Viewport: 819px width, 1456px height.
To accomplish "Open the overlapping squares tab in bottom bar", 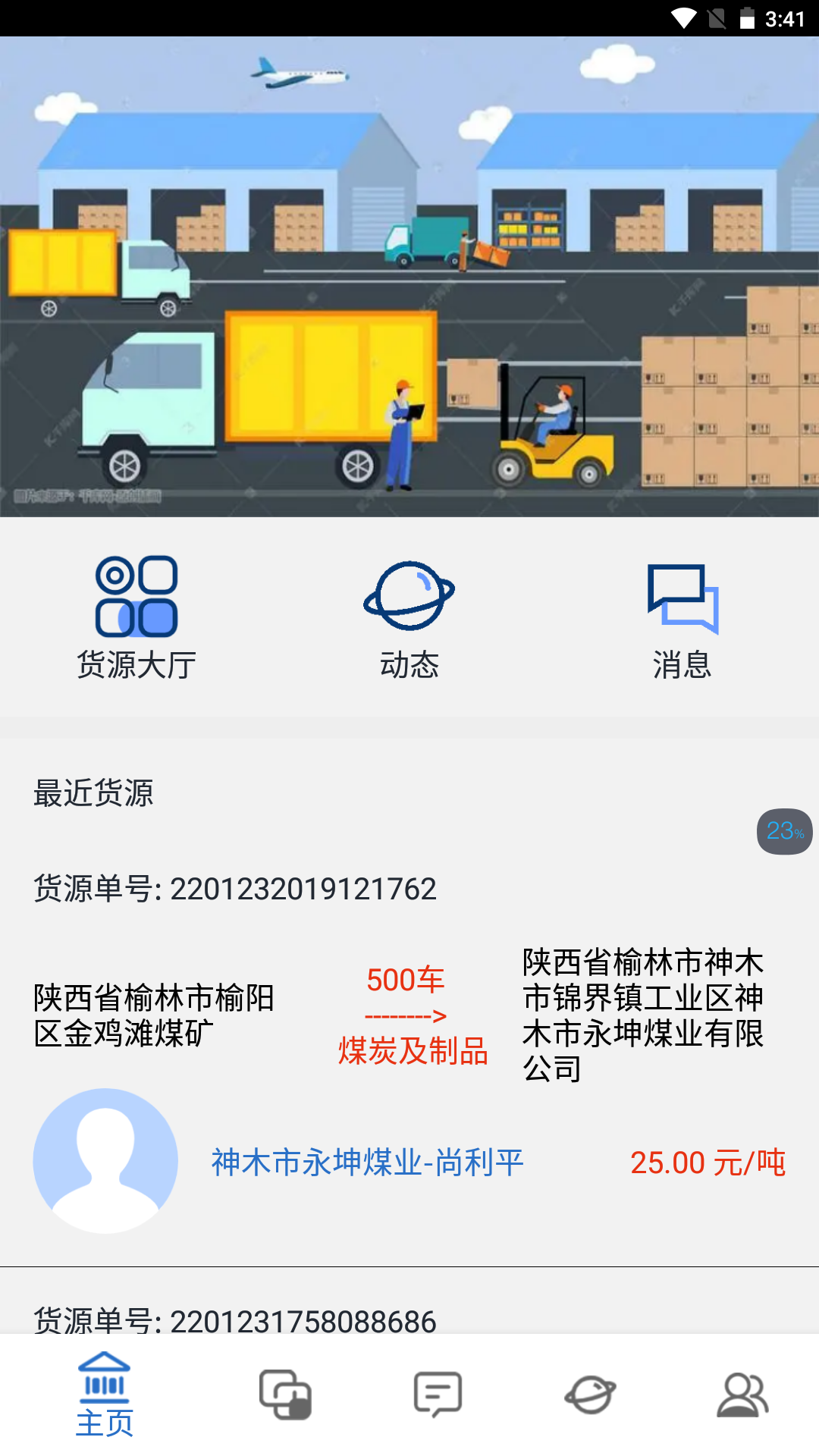I will 285,1395.
